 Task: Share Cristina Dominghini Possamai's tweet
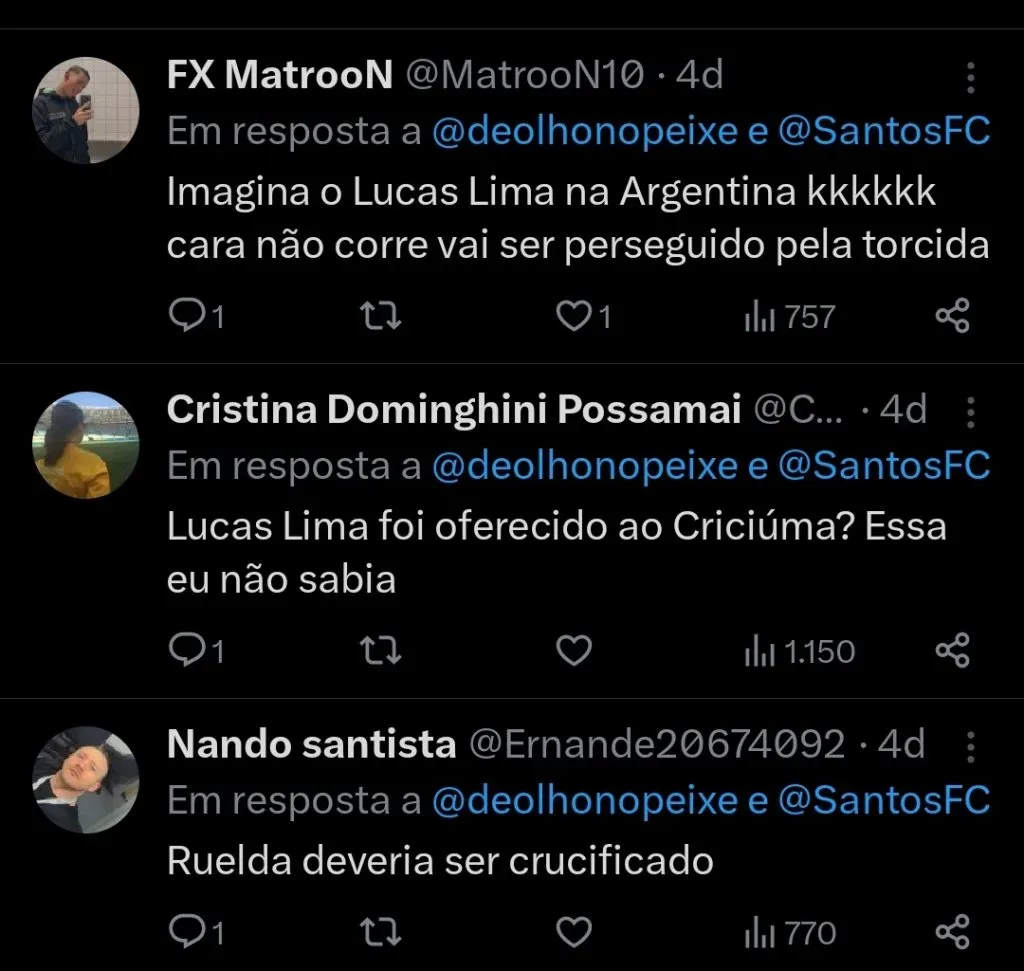click(x=952, y=652)
